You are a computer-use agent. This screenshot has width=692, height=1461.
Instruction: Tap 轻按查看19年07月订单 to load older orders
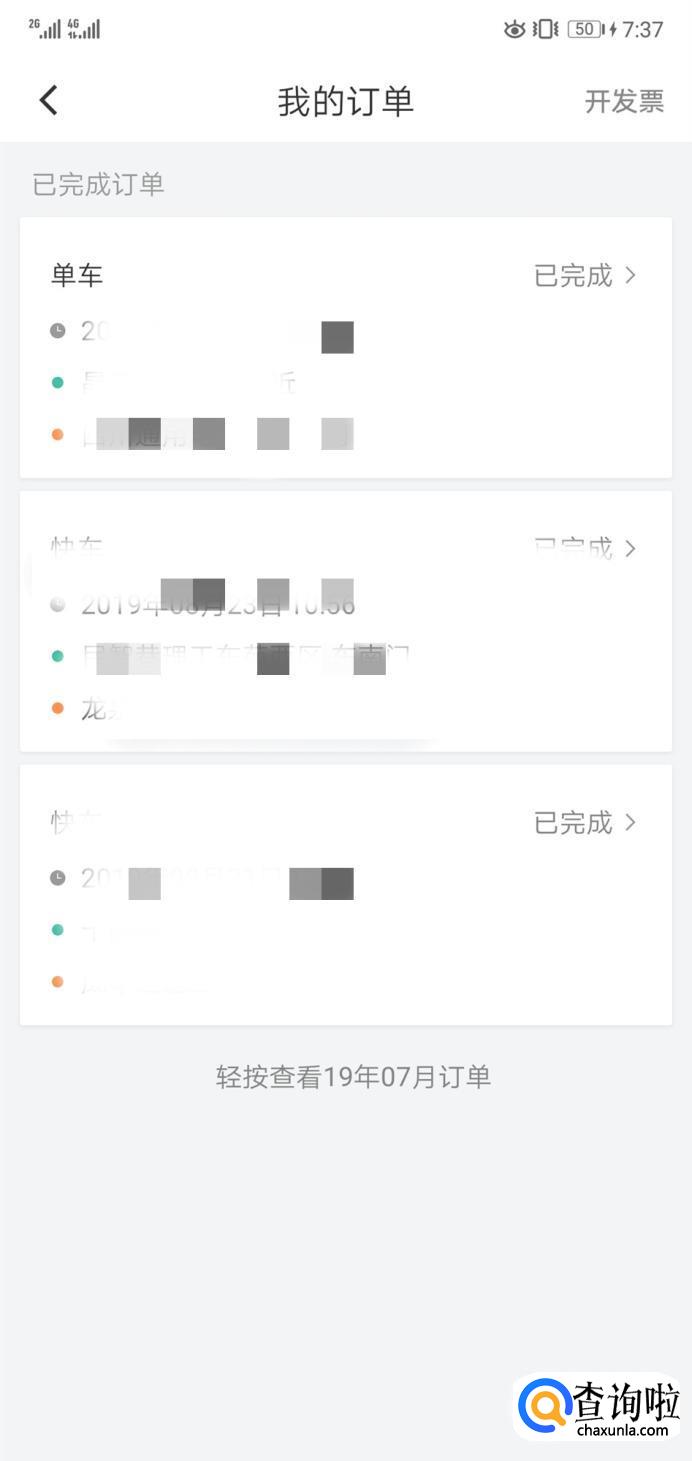pos(353,1077)
